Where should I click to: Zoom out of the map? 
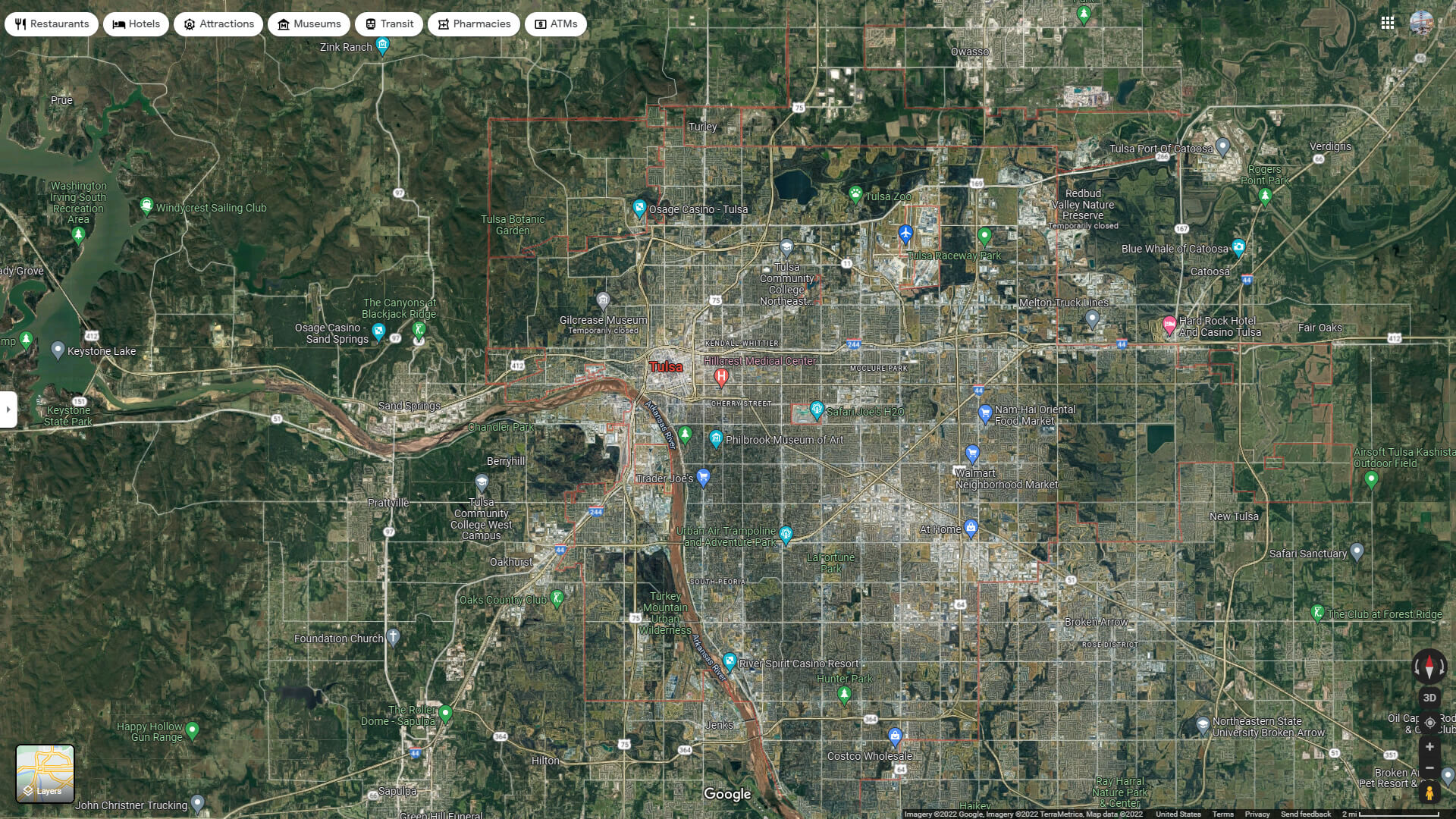1429,767
